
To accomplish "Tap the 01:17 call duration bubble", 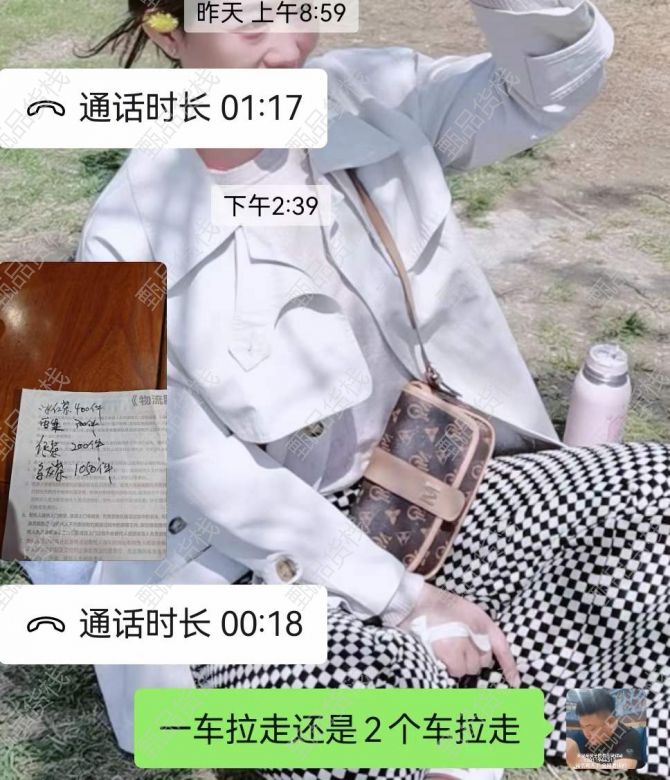I will (164, 108).
